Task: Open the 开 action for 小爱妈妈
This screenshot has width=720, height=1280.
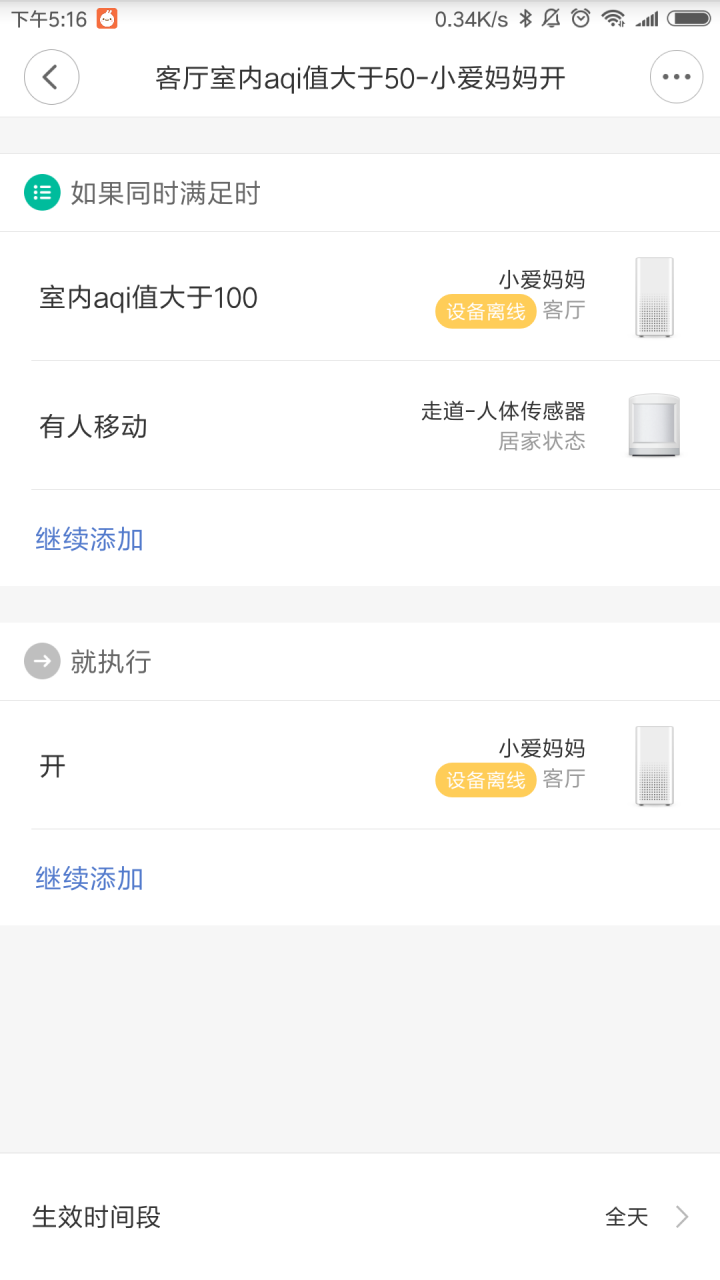Action: pos(360,766)
